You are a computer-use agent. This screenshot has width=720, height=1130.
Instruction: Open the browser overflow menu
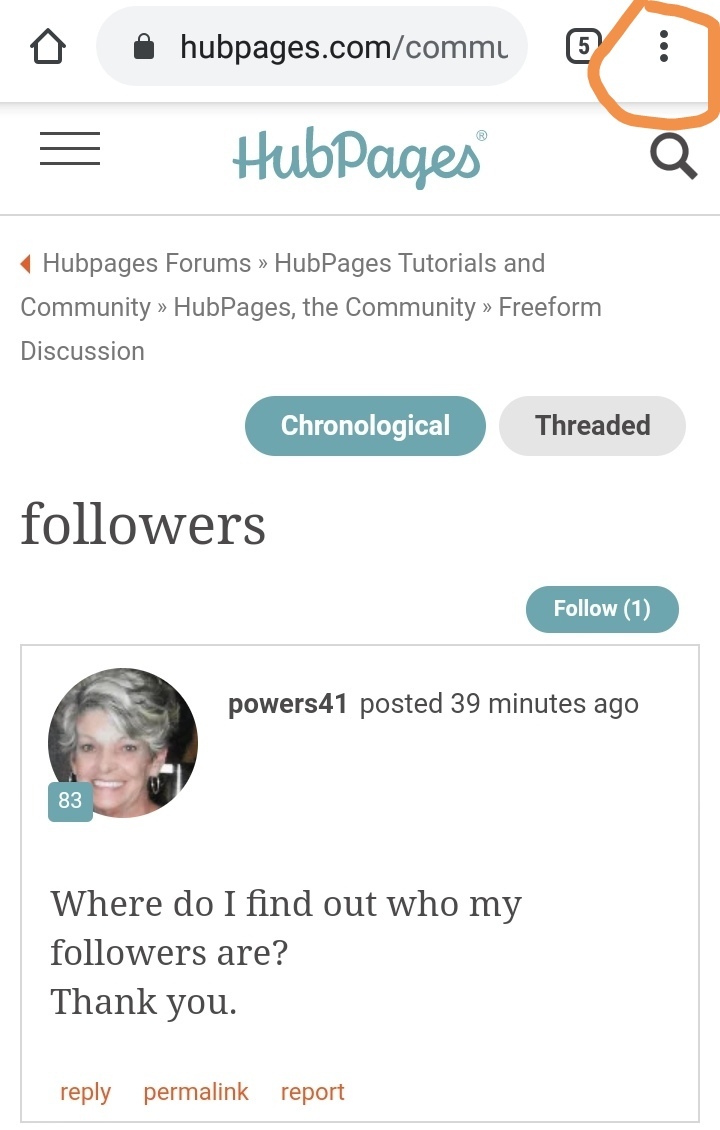tap(663, 46)
